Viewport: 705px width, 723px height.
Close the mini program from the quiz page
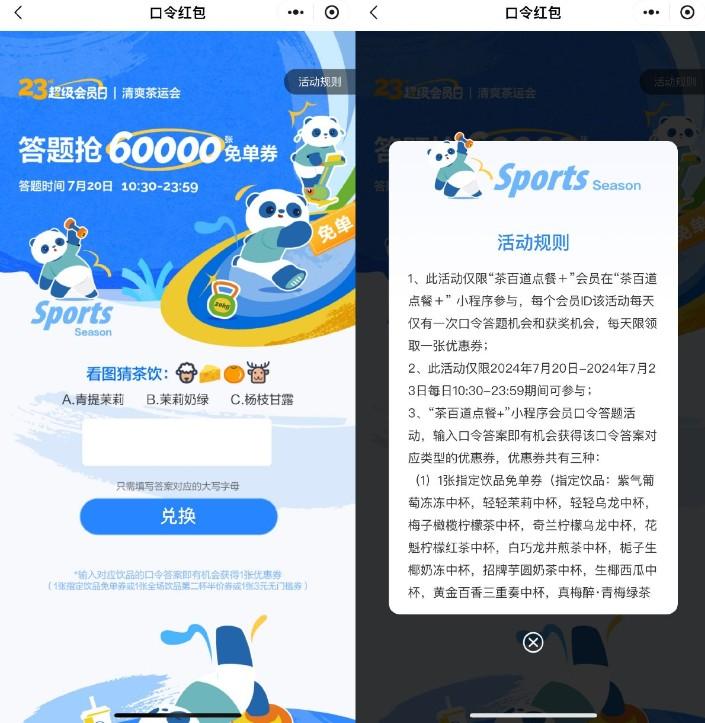(332, 13)
